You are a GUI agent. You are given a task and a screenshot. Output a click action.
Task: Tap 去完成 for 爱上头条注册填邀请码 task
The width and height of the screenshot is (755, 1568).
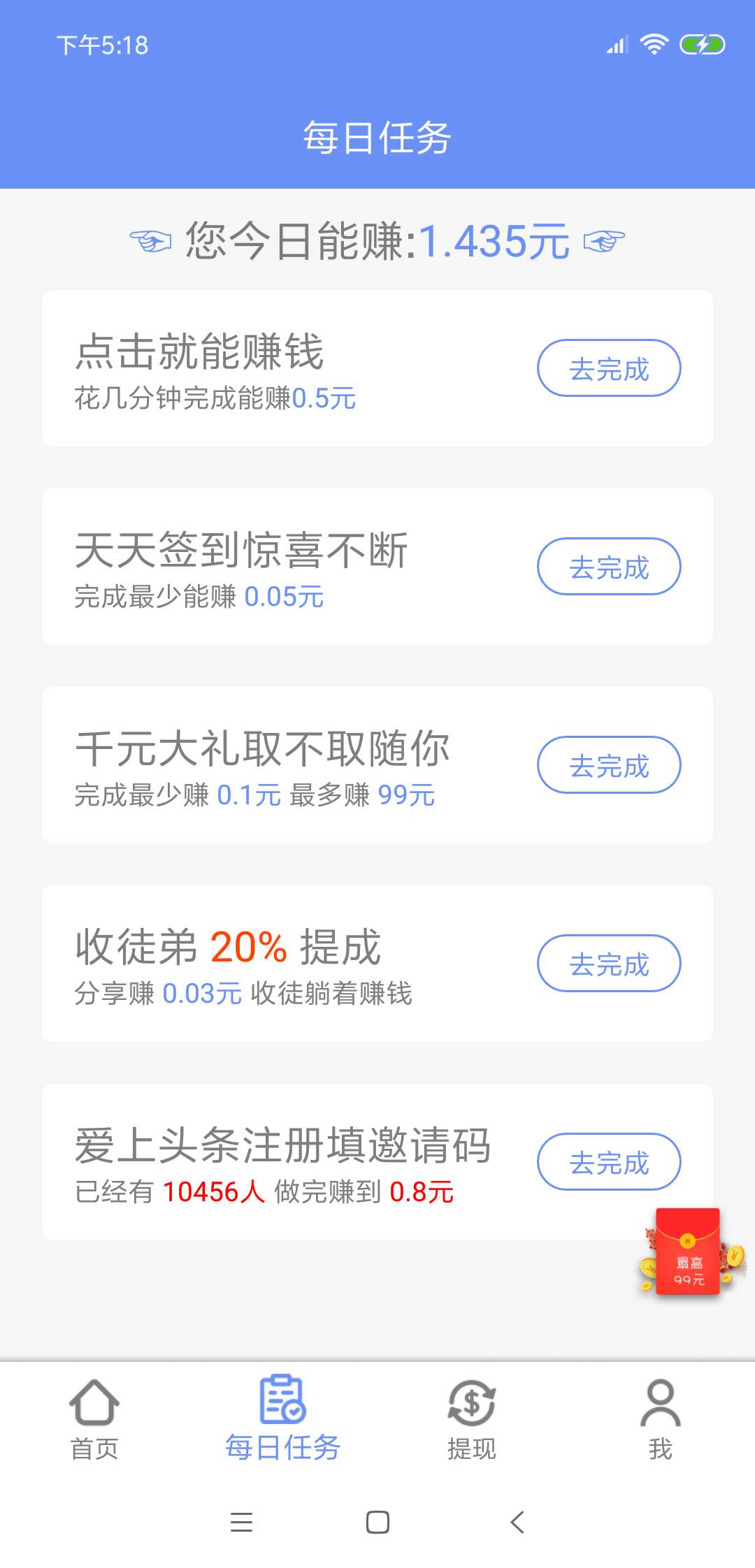(x=609, y=1162)
